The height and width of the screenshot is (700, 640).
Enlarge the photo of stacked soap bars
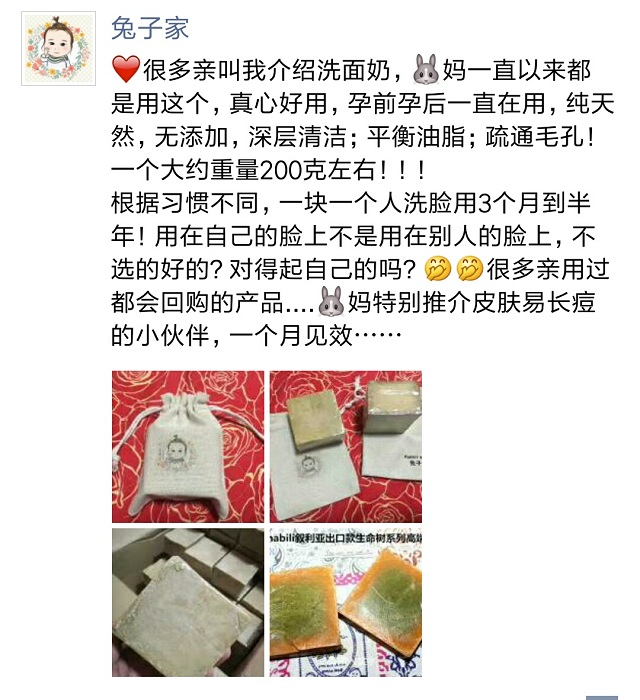click(188, 603)
